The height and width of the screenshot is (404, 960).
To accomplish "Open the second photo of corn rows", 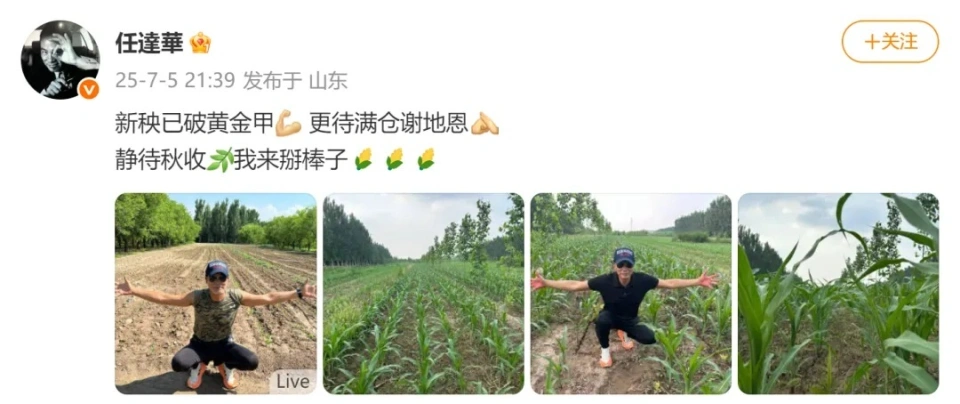I will pyautogui.click(x=423, y=293).
